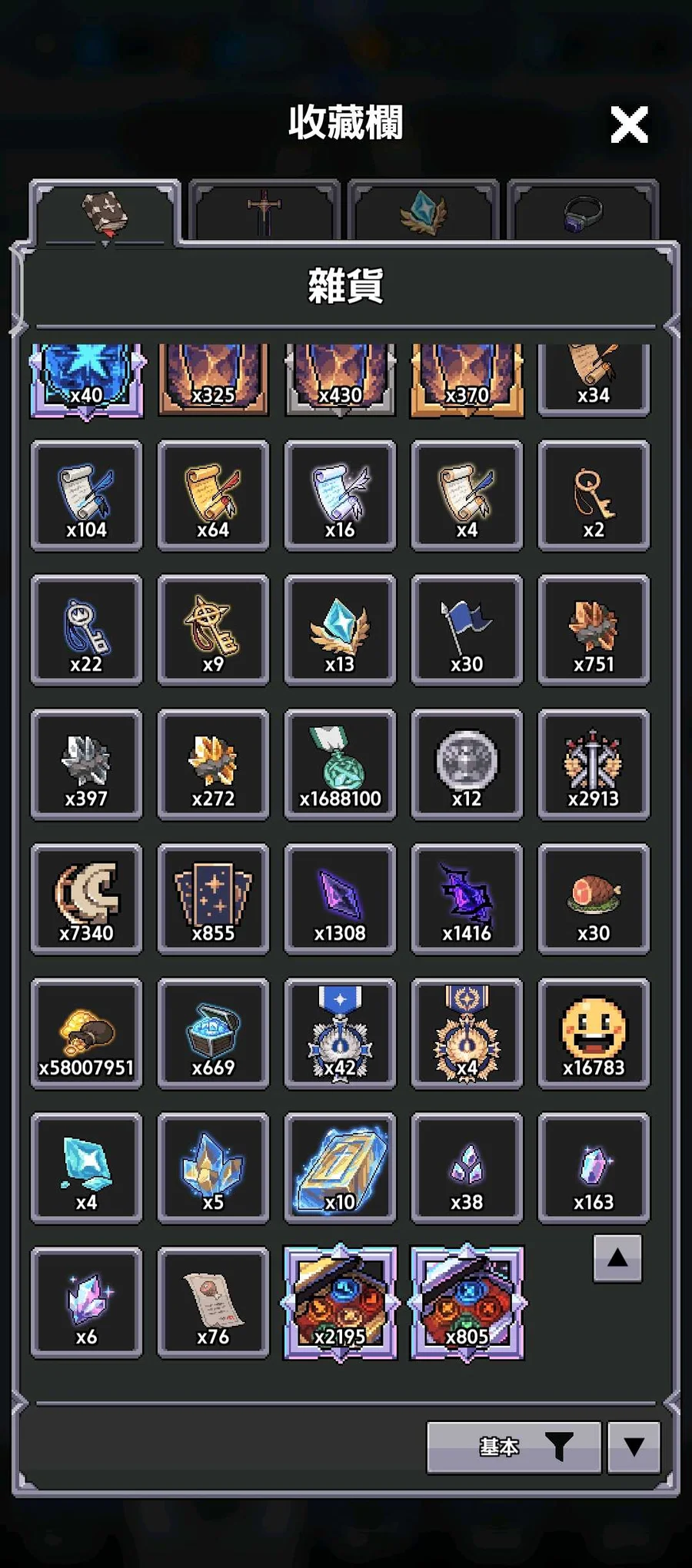The height and width of the screenshot is (1568, 692).
Task: Switch to the ring accessories tab
Action: (x=583, y=211)
